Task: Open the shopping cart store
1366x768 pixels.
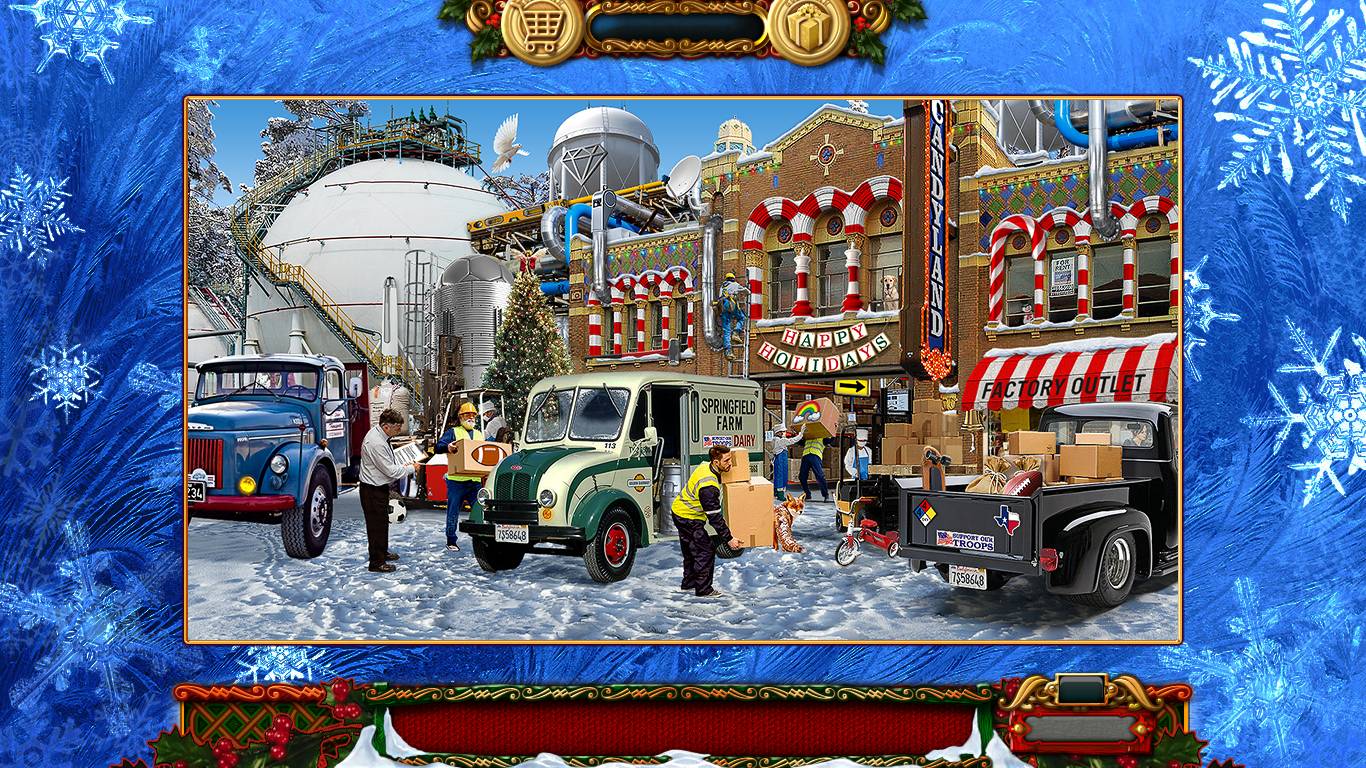Action: point(541,28)
